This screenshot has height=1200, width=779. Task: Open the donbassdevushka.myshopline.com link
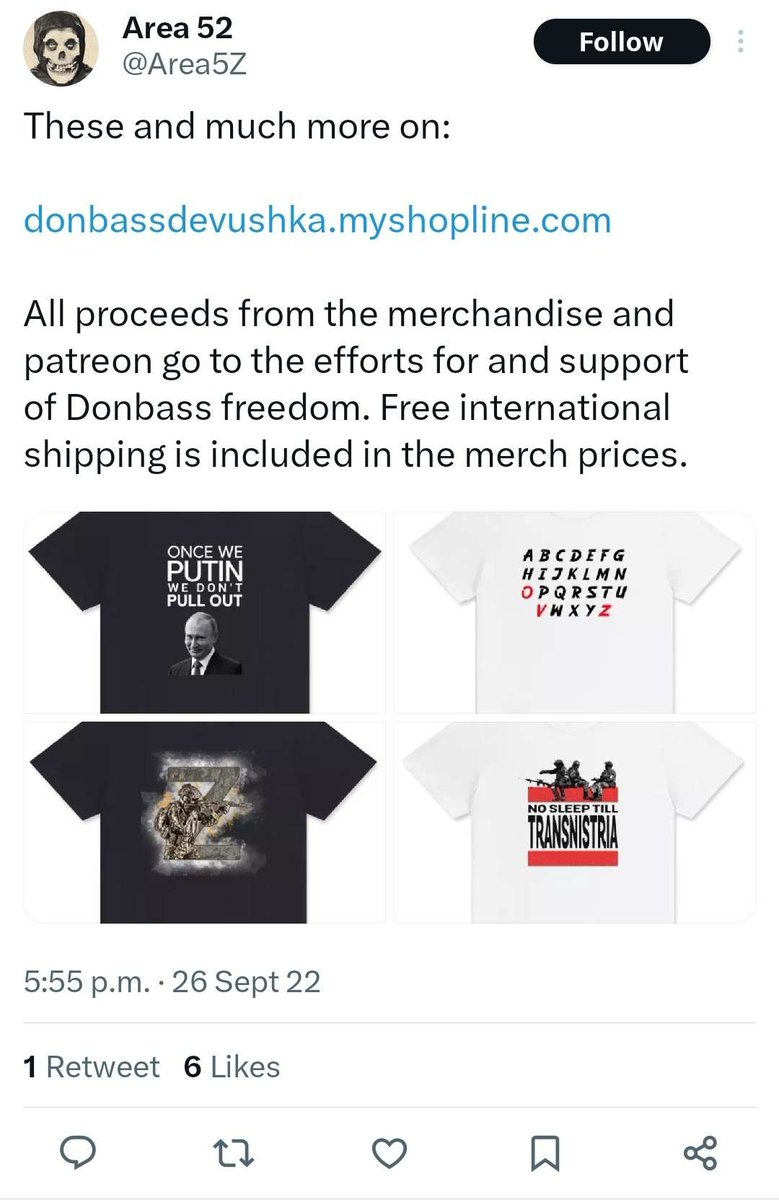click(317, 220)
